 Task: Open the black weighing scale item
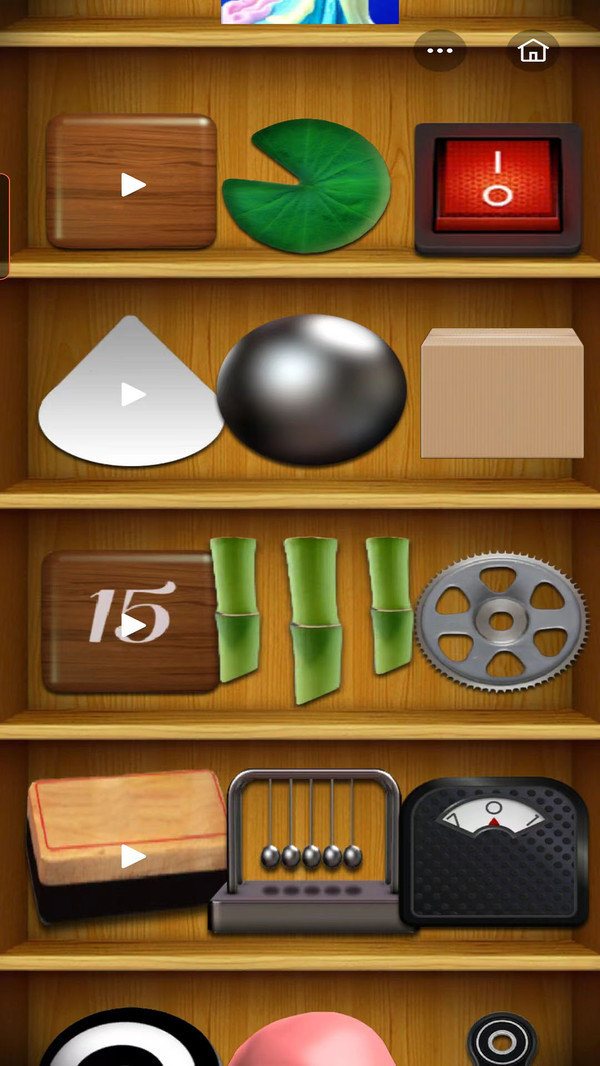point(494,852)
